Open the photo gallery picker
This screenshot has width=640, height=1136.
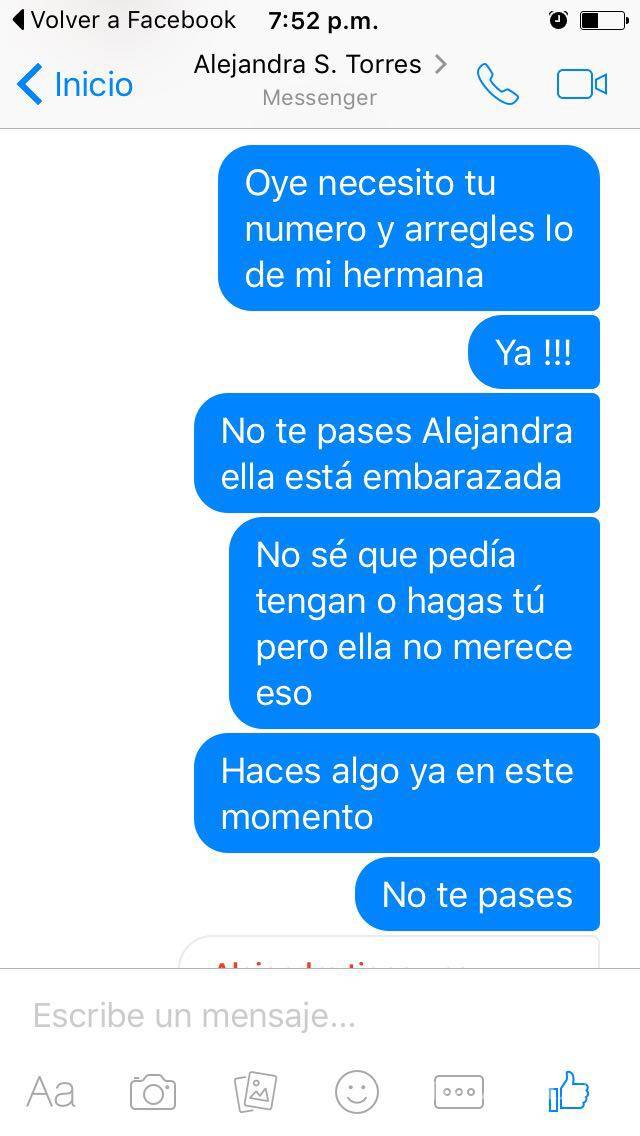[x=255, y=1092]
